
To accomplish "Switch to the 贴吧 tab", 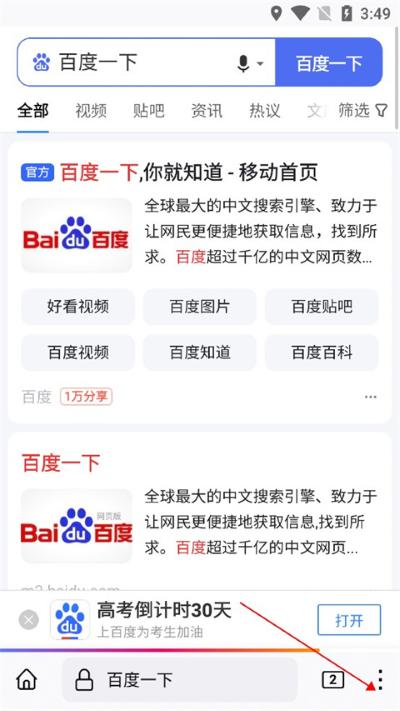I will tap(148, 111).
